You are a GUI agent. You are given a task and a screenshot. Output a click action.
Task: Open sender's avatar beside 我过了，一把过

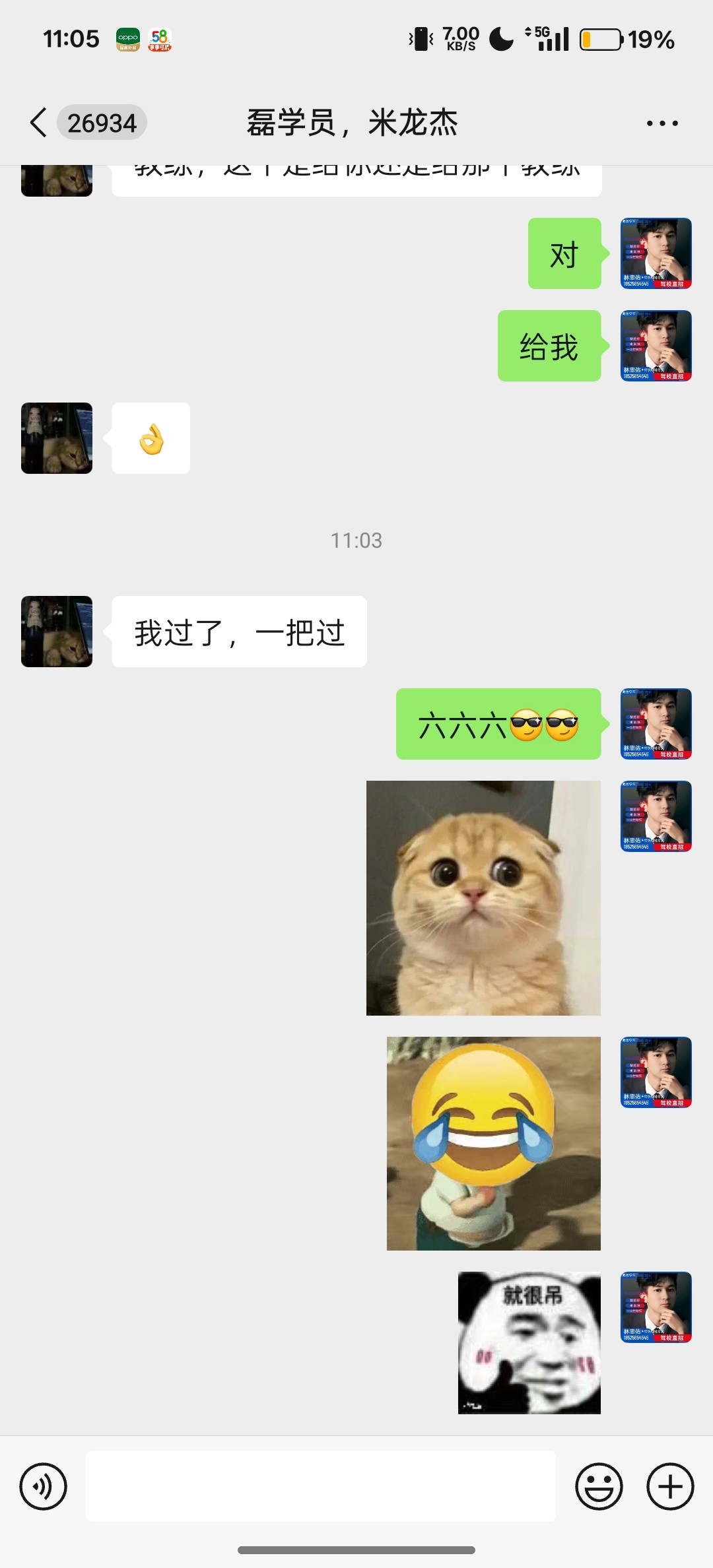(57, 632)
